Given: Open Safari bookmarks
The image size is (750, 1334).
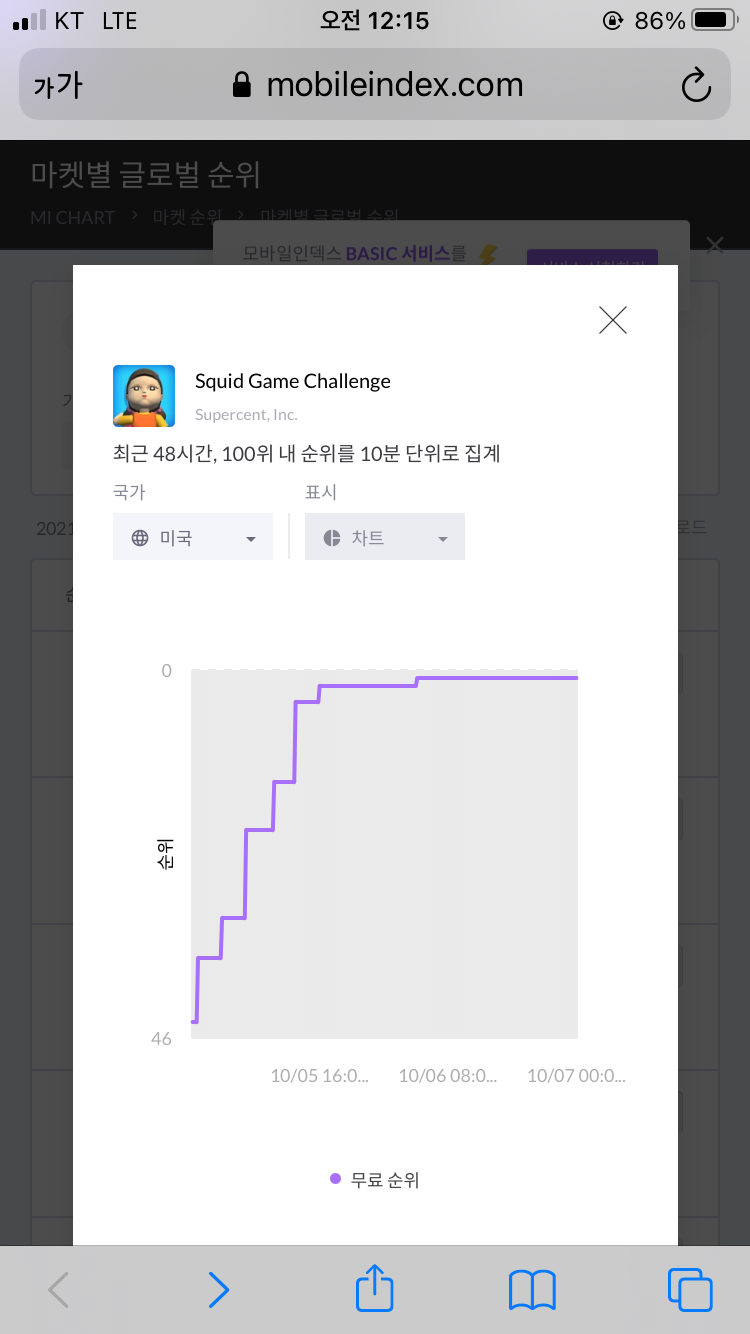Looking at the screenshot, I should click(532, 1290).
